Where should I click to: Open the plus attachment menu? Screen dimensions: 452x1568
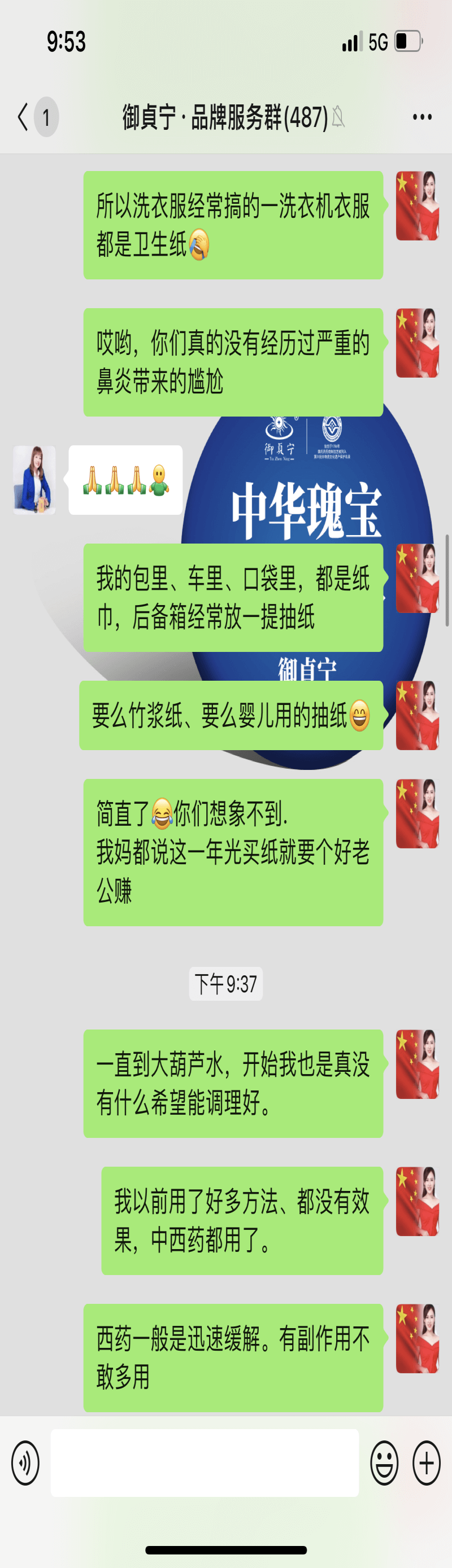pyautogui.click(x=427, y=1462)
